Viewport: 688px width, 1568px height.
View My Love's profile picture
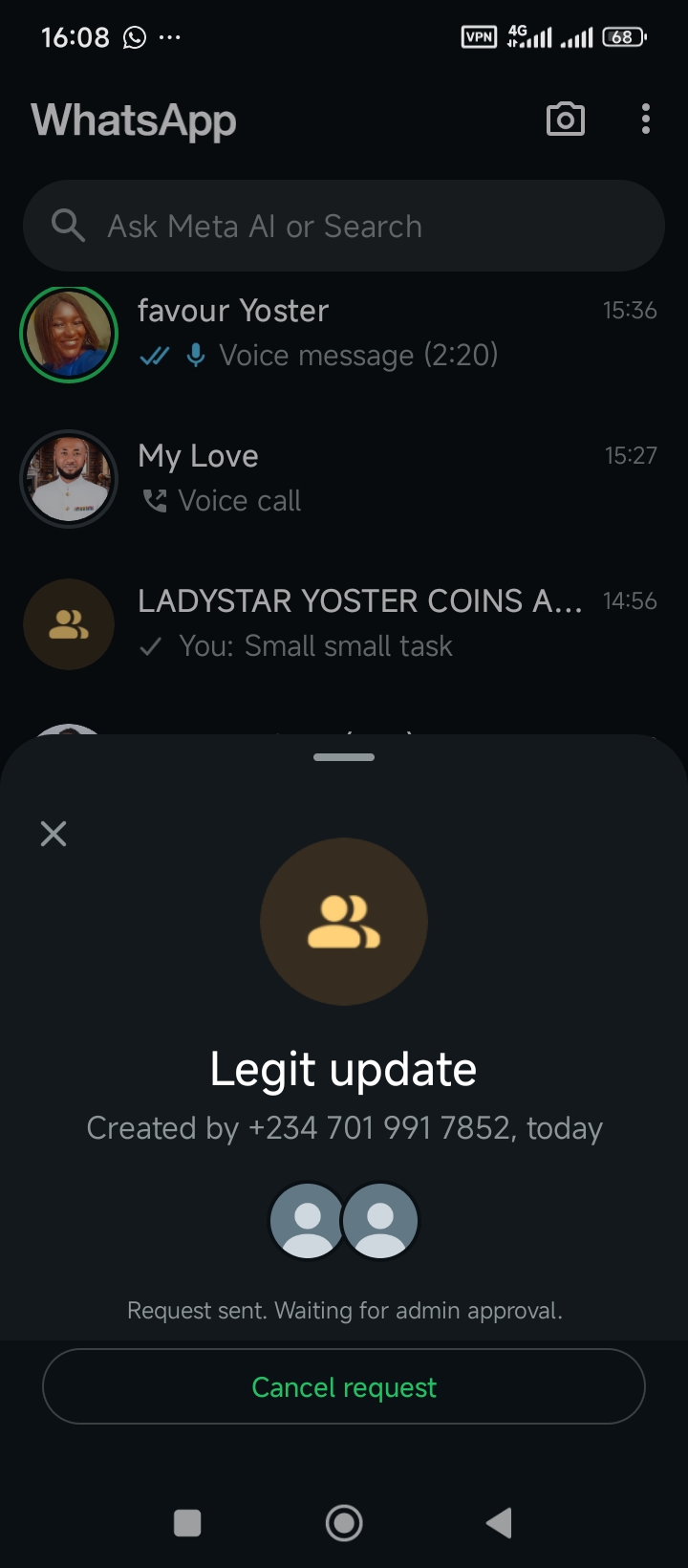pyautogui.click(x=69, y=478)
